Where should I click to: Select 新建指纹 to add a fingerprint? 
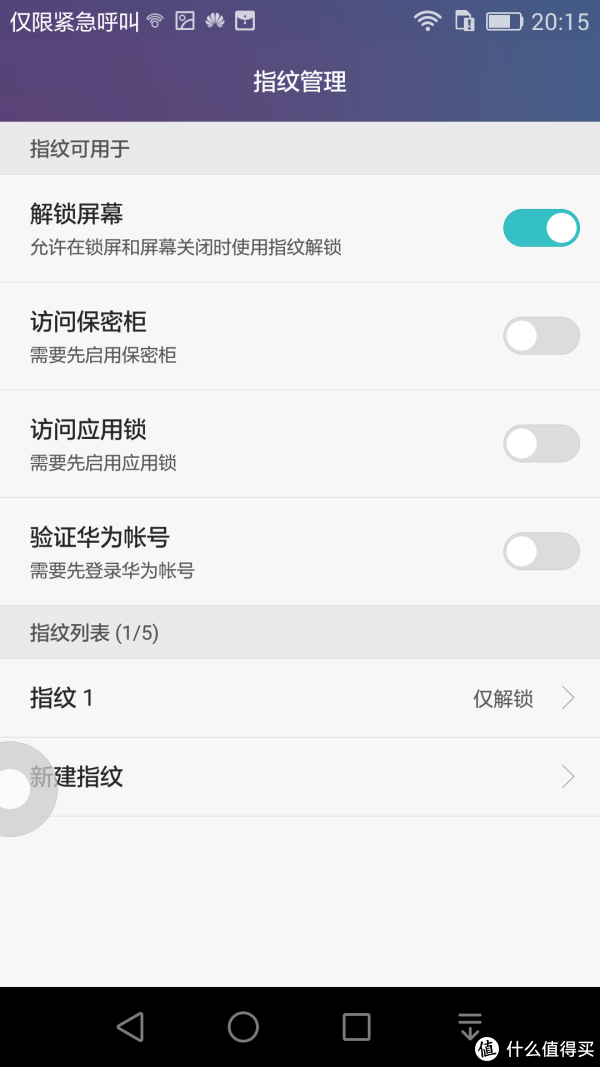[300, 777]
